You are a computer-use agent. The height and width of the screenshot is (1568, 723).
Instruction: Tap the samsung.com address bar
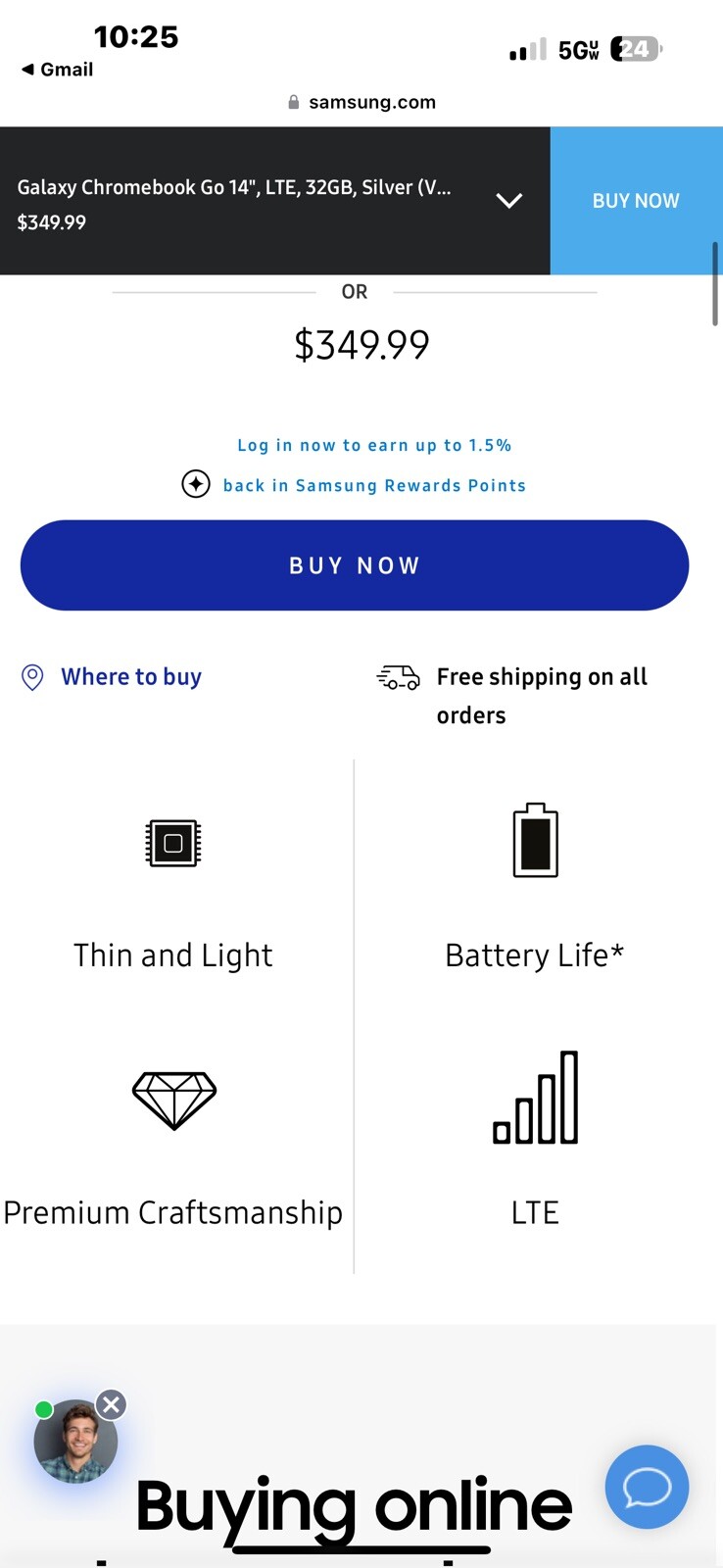pos(361,102)
